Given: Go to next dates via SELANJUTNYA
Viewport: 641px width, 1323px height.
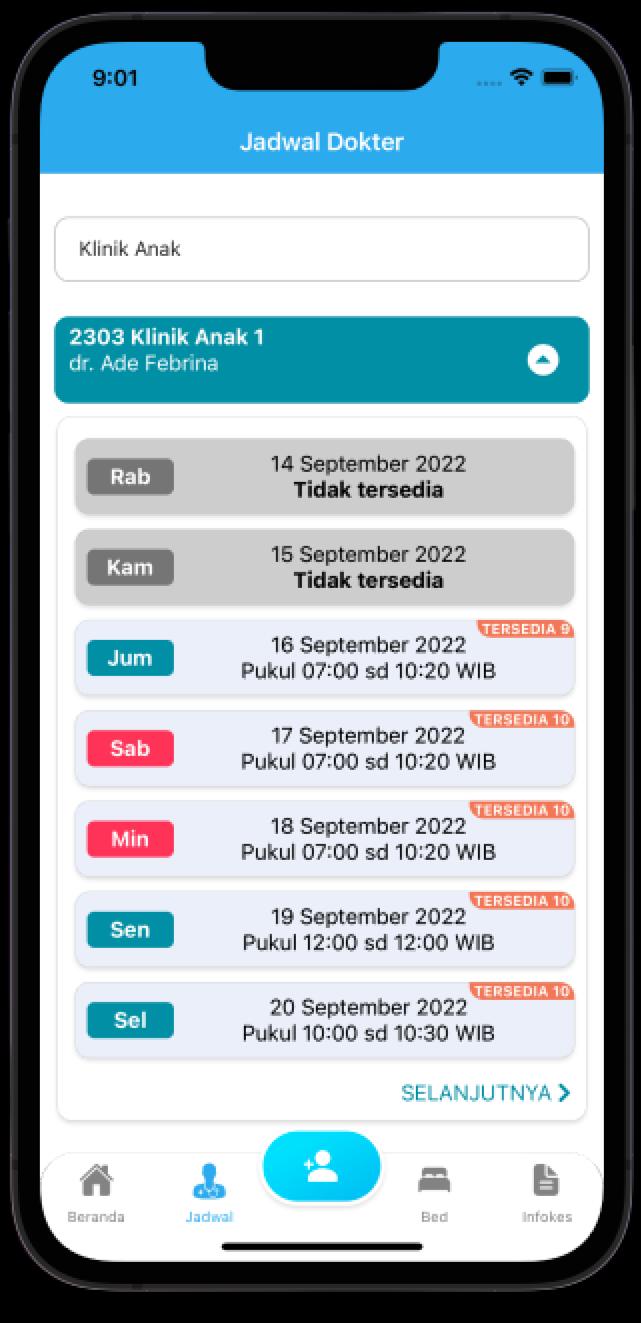Looking at the screenshot, I should (486, 1093).
